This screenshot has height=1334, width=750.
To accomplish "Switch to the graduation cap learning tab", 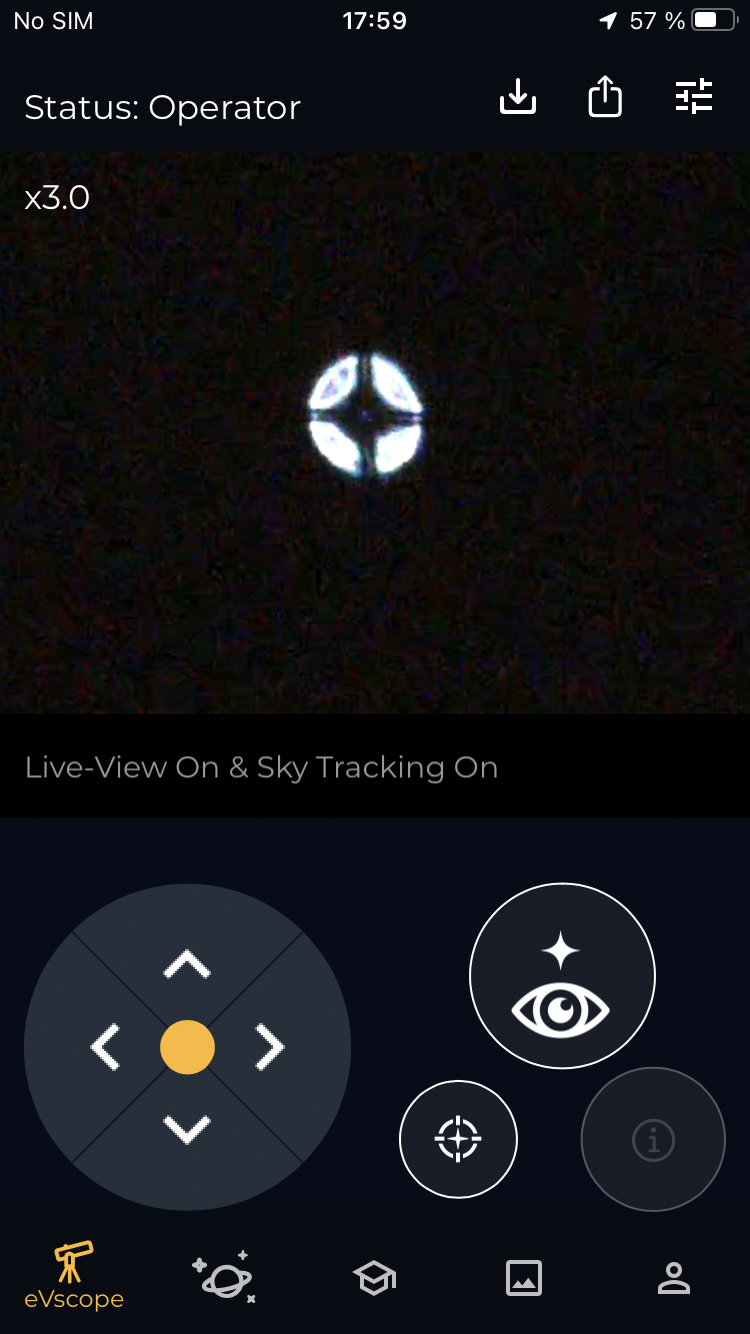I will (374, 1278).
